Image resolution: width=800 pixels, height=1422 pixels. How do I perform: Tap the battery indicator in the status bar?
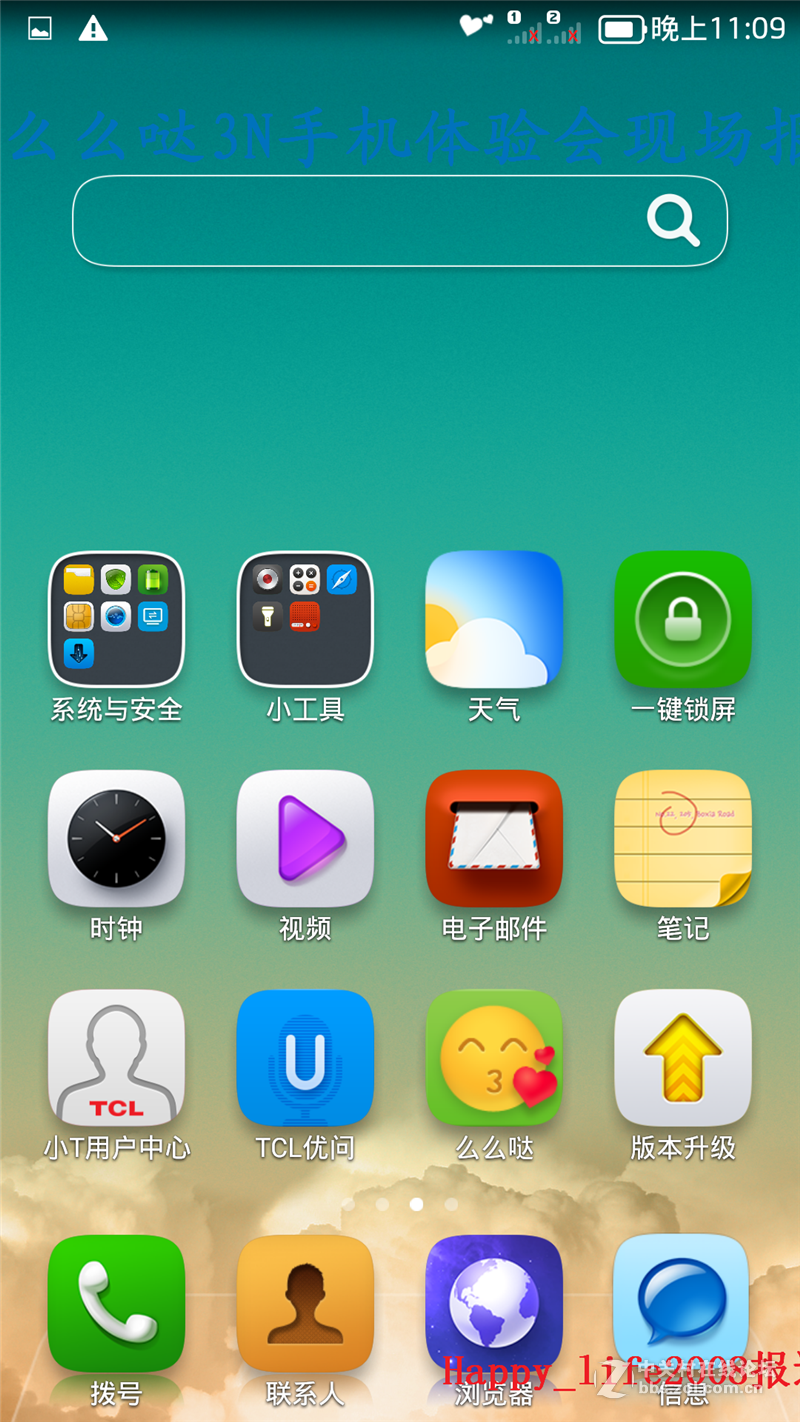620,29
